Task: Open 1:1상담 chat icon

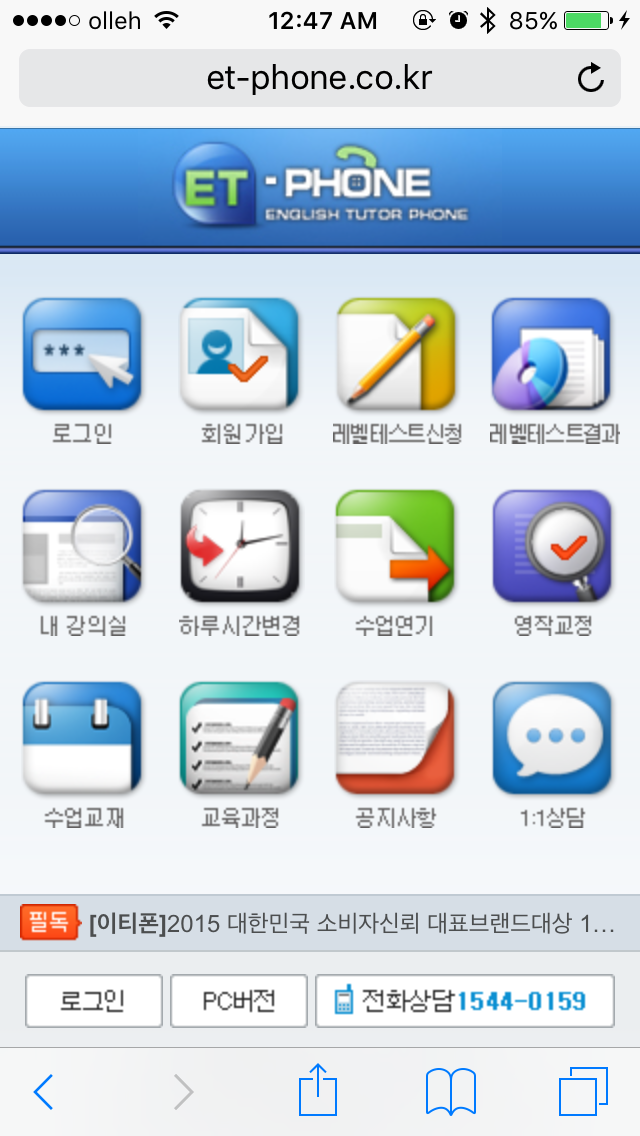Action: tap(553, 739)
